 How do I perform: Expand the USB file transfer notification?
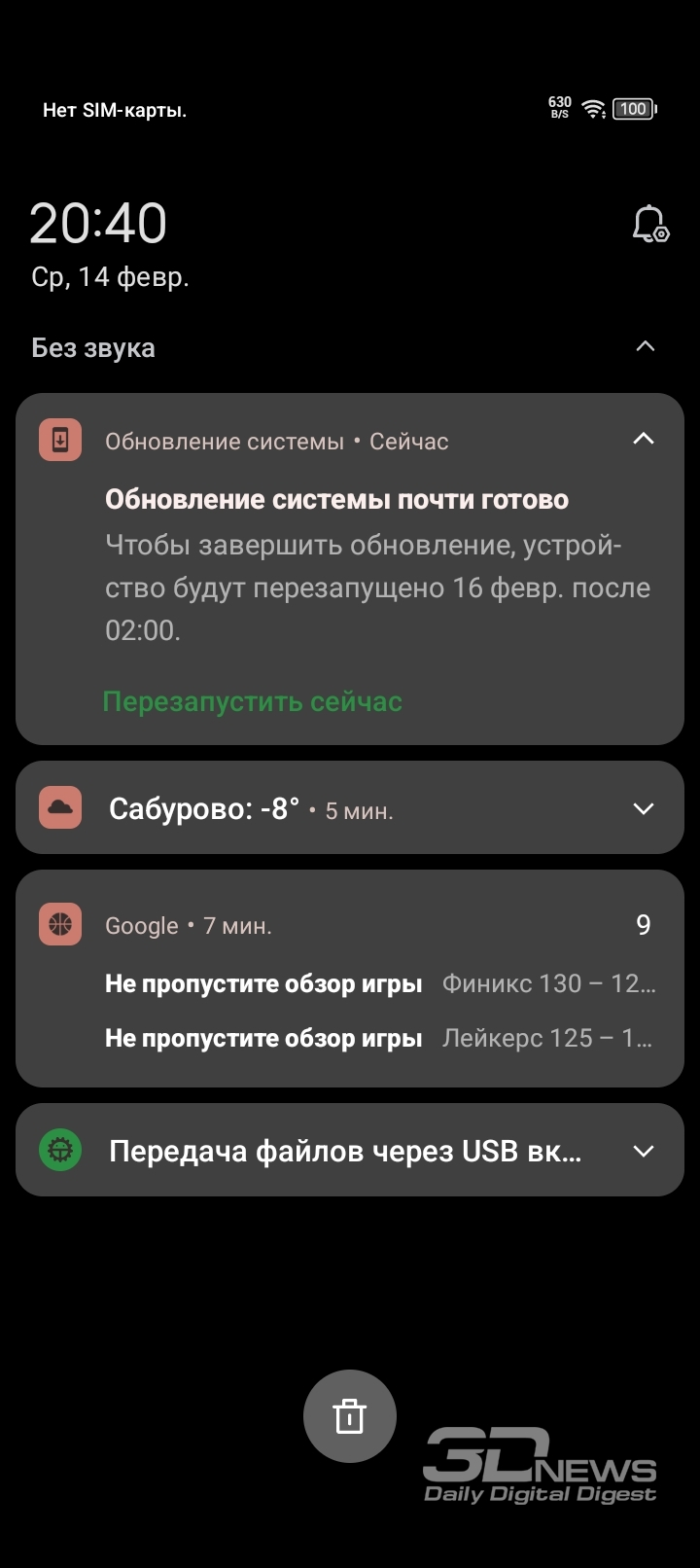tap(644, 1151)
